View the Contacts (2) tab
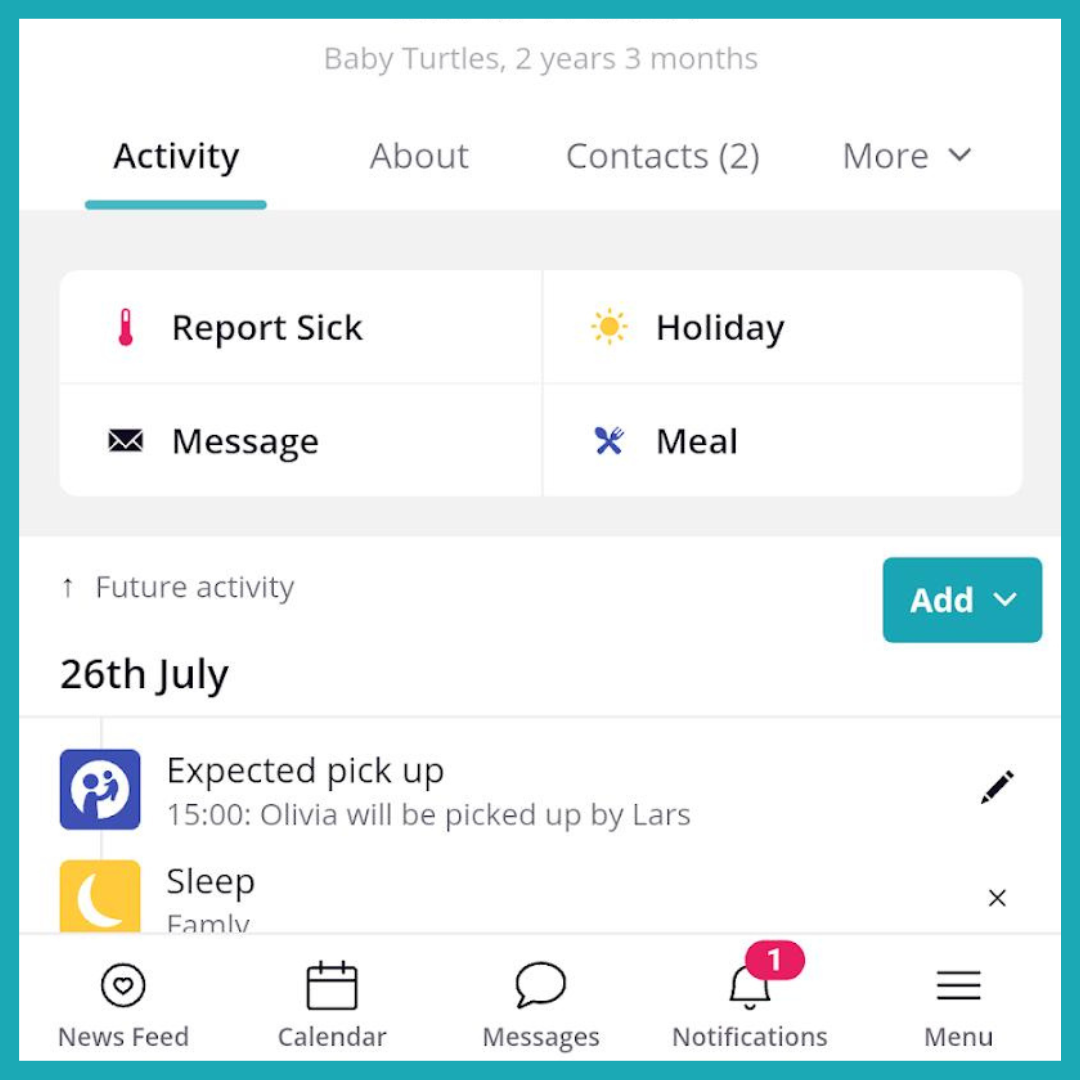The width and height of the screenshot is (1080, 1080). 662,157
